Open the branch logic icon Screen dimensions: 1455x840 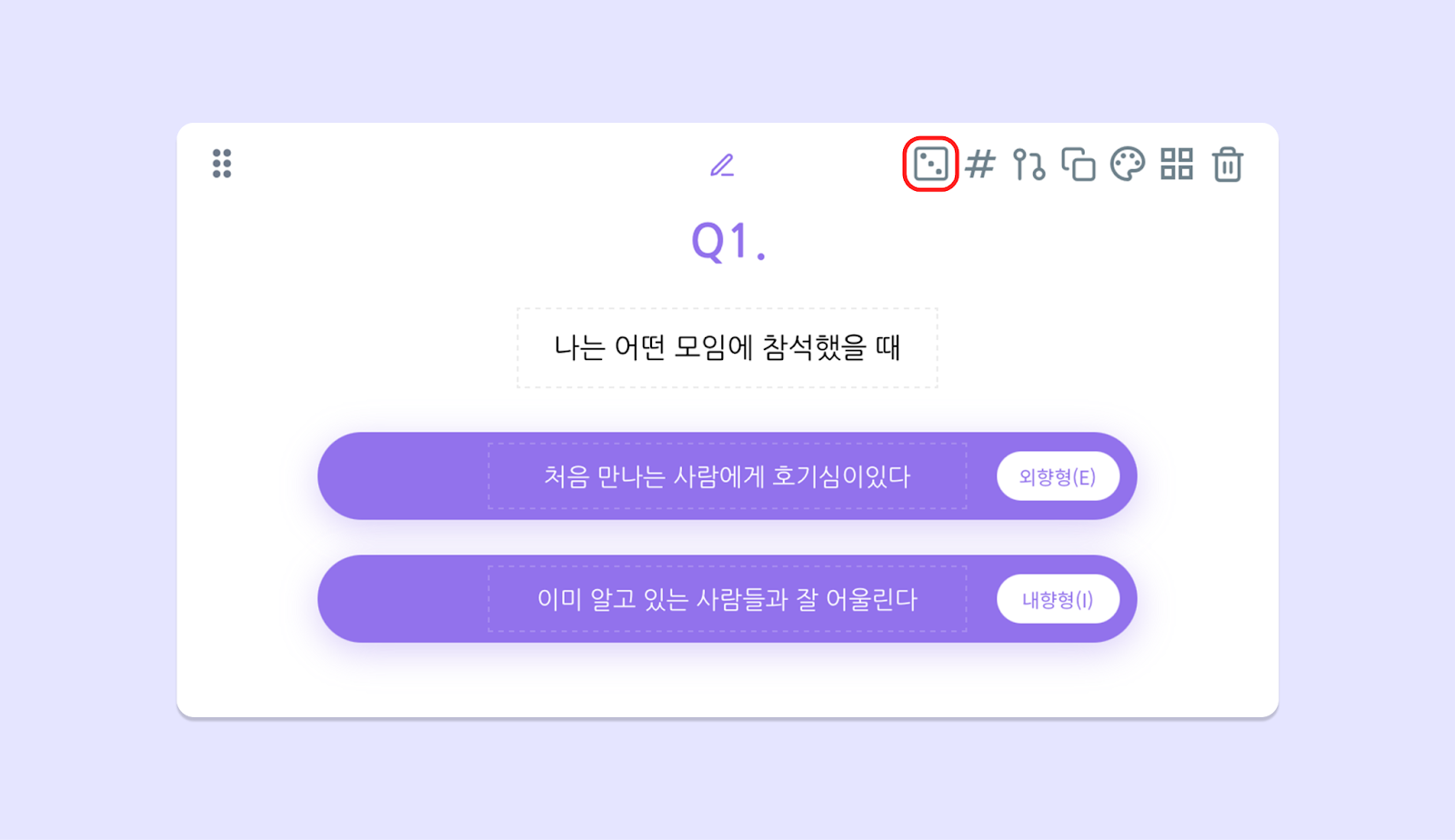point(1029,165)
